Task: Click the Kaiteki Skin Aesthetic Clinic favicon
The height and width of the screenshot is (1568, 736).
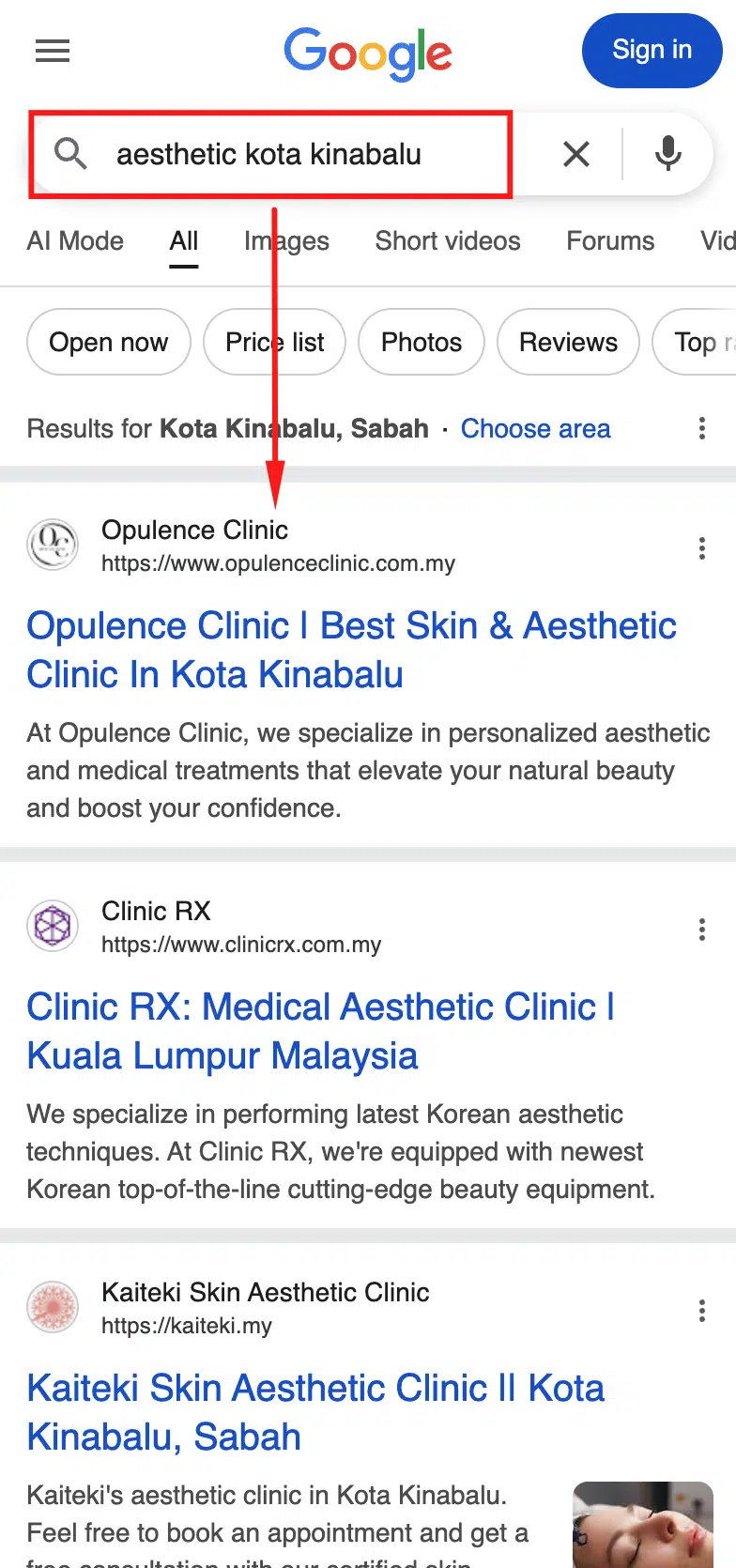Action: click(53, 1307)
